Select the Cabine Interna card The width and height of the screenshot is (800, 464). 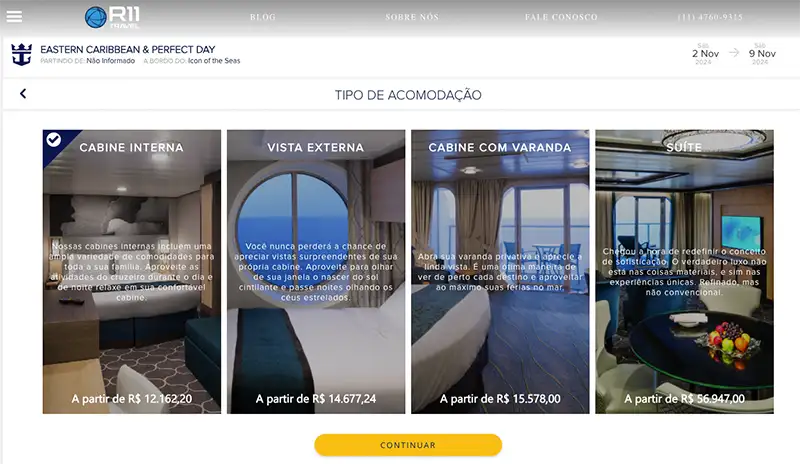(x=132, y=271)
